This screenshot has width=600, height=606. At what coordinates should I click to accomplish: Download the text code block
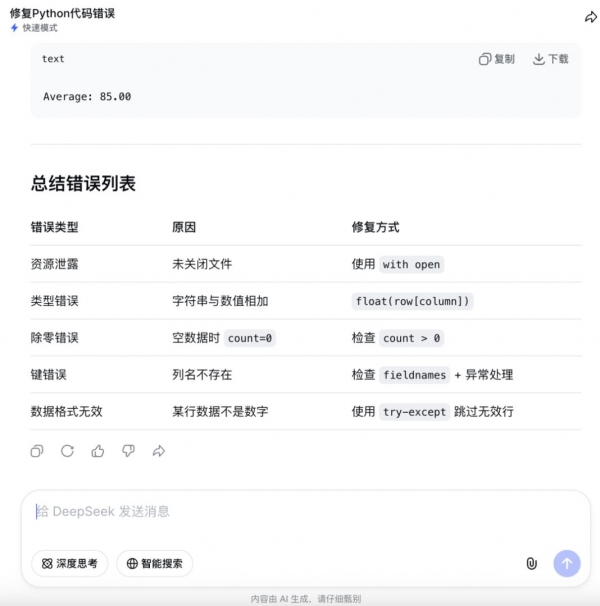pyautogui.click(x=551, y=59)
